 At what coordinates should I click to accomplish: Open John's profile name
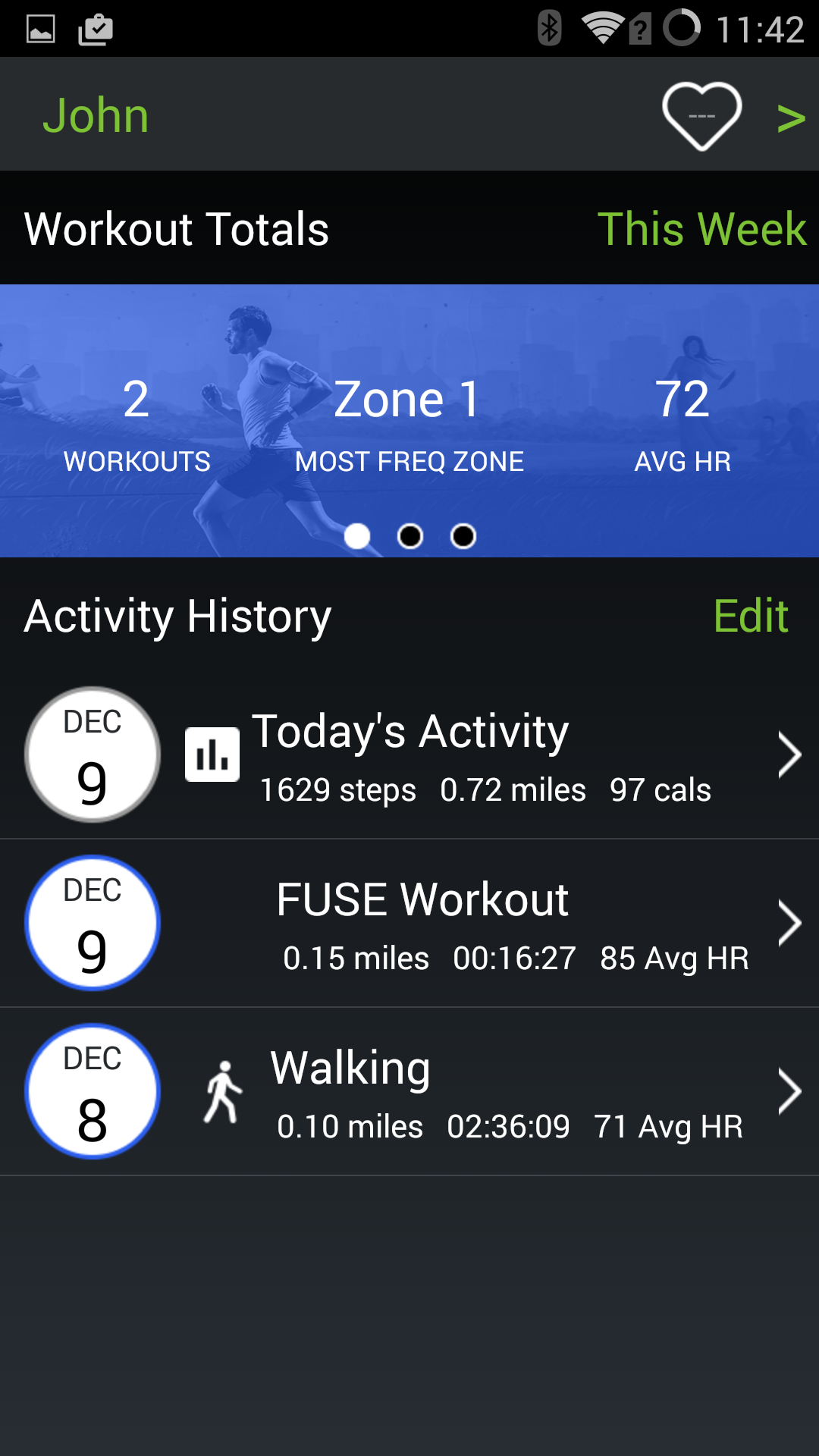(x=96, y=115)
